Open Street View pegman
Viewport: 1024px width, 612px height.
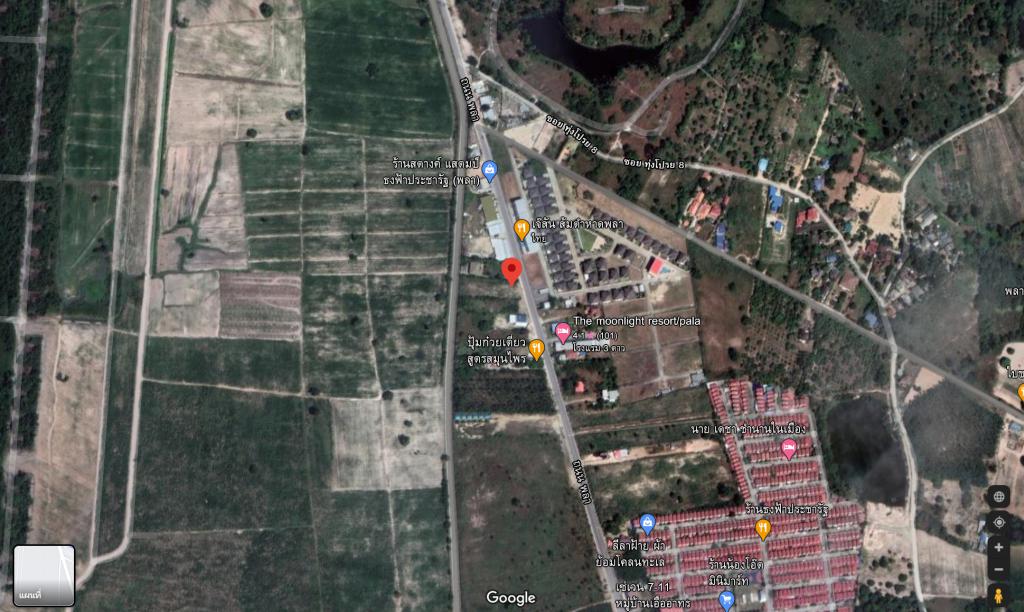tap(998, 596)
